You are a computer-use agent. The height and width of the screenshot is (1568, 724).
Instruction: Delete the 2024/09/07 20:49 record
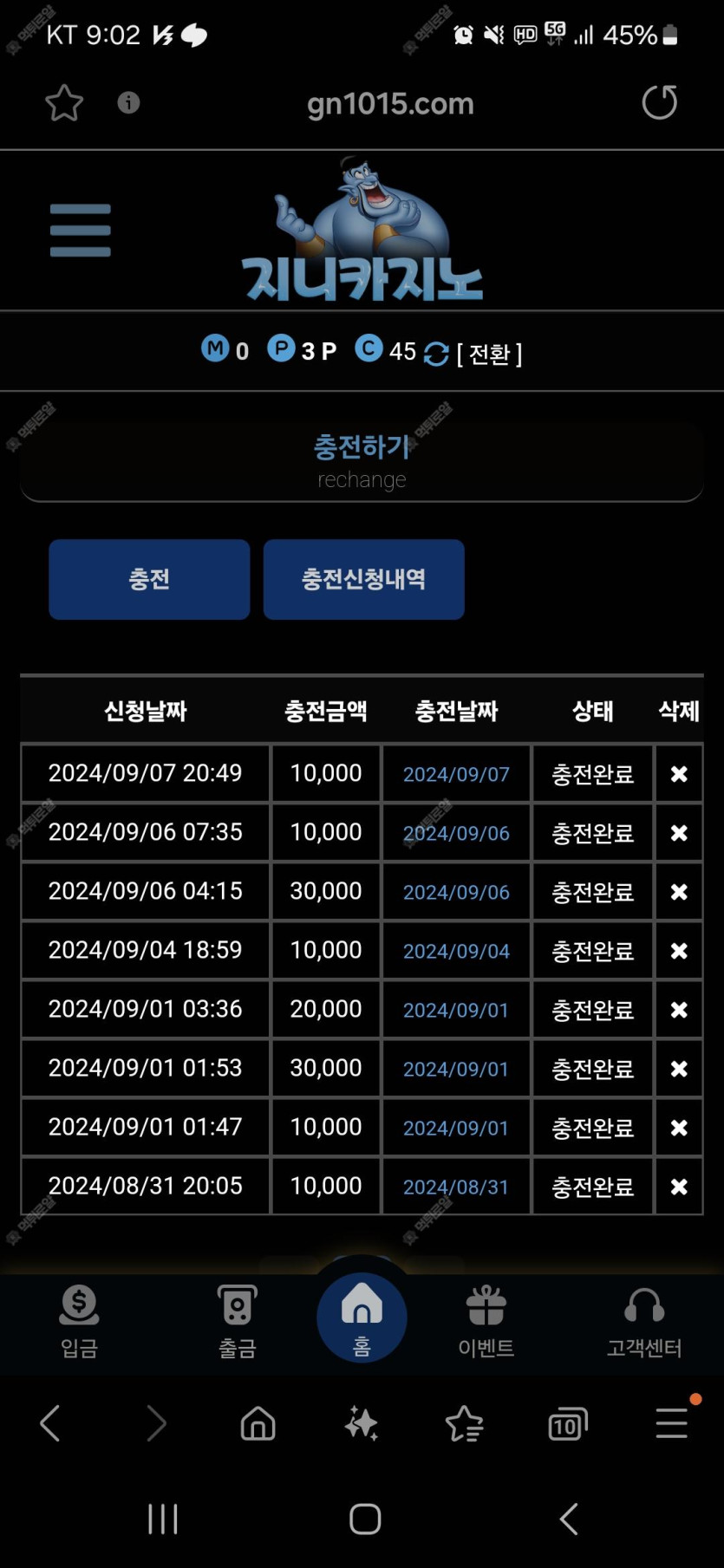(679, 773)
